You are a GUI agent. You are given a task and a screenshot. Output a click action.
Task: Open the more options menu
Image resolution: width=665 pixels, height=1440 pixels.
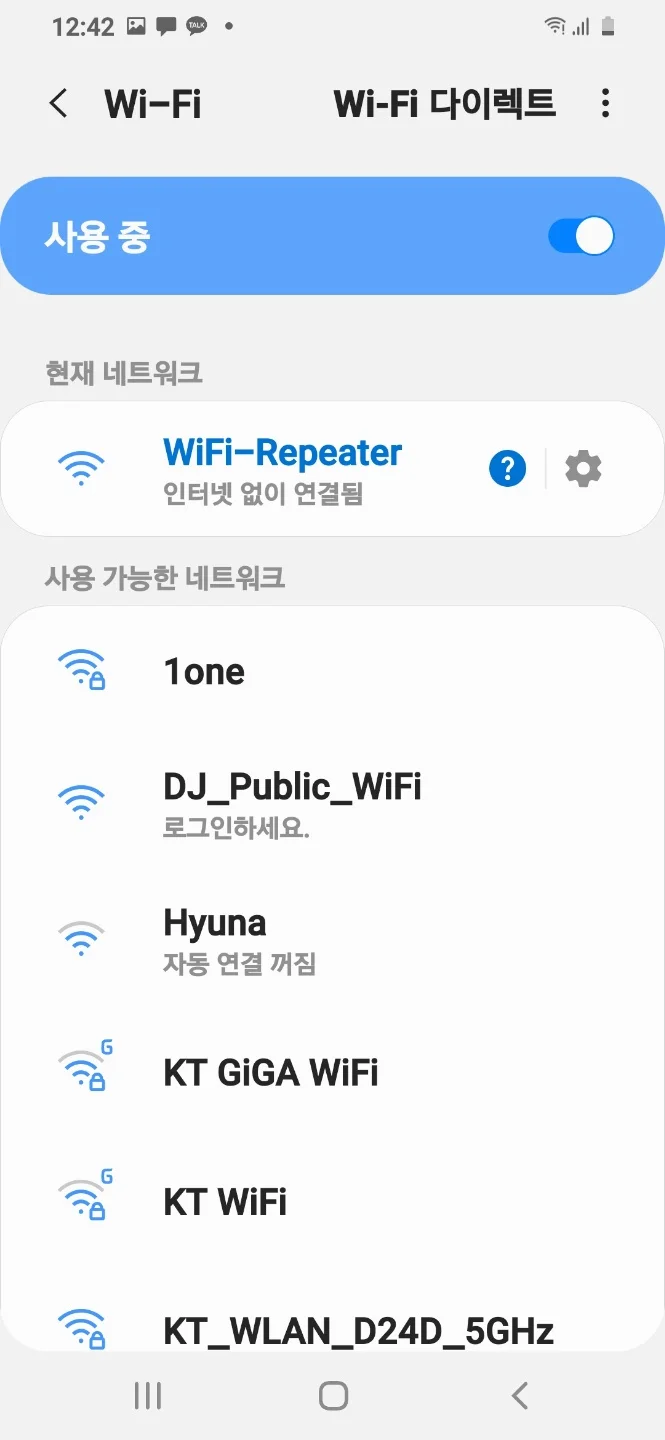[x=605, y=103]
